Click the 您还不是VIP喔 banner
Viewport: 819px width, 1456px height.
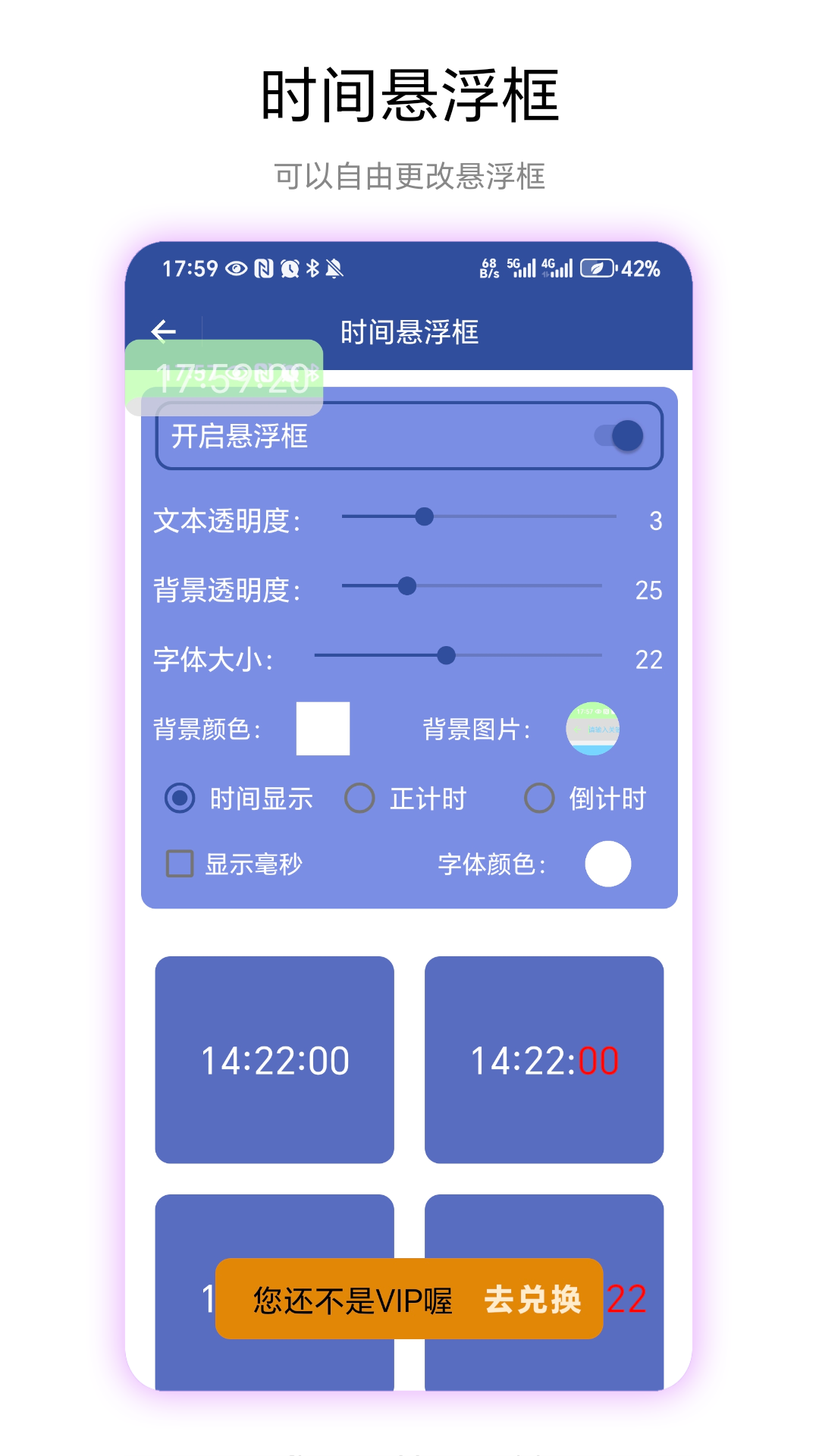coord(353,1301)
